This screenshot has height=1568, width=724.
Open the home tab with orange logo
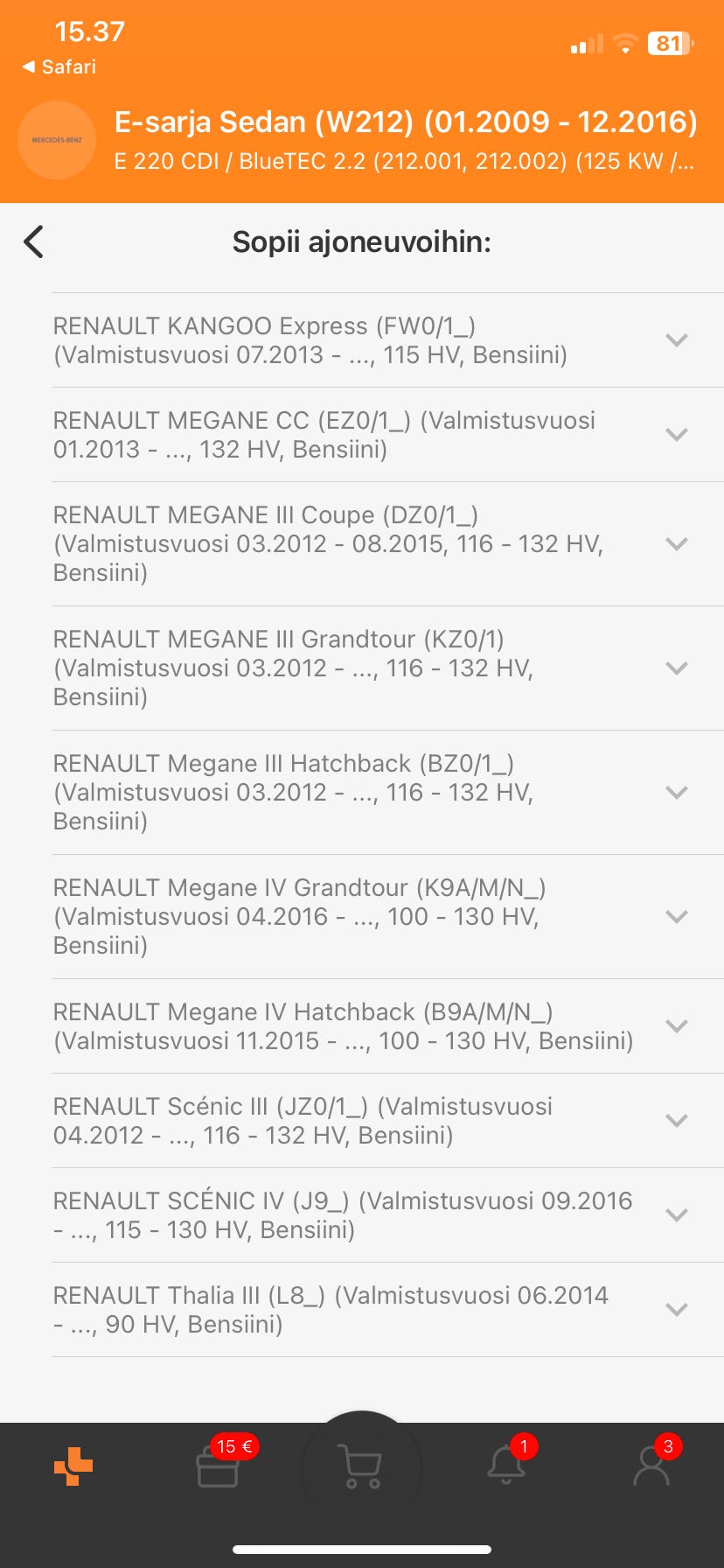click(73, 1466)
